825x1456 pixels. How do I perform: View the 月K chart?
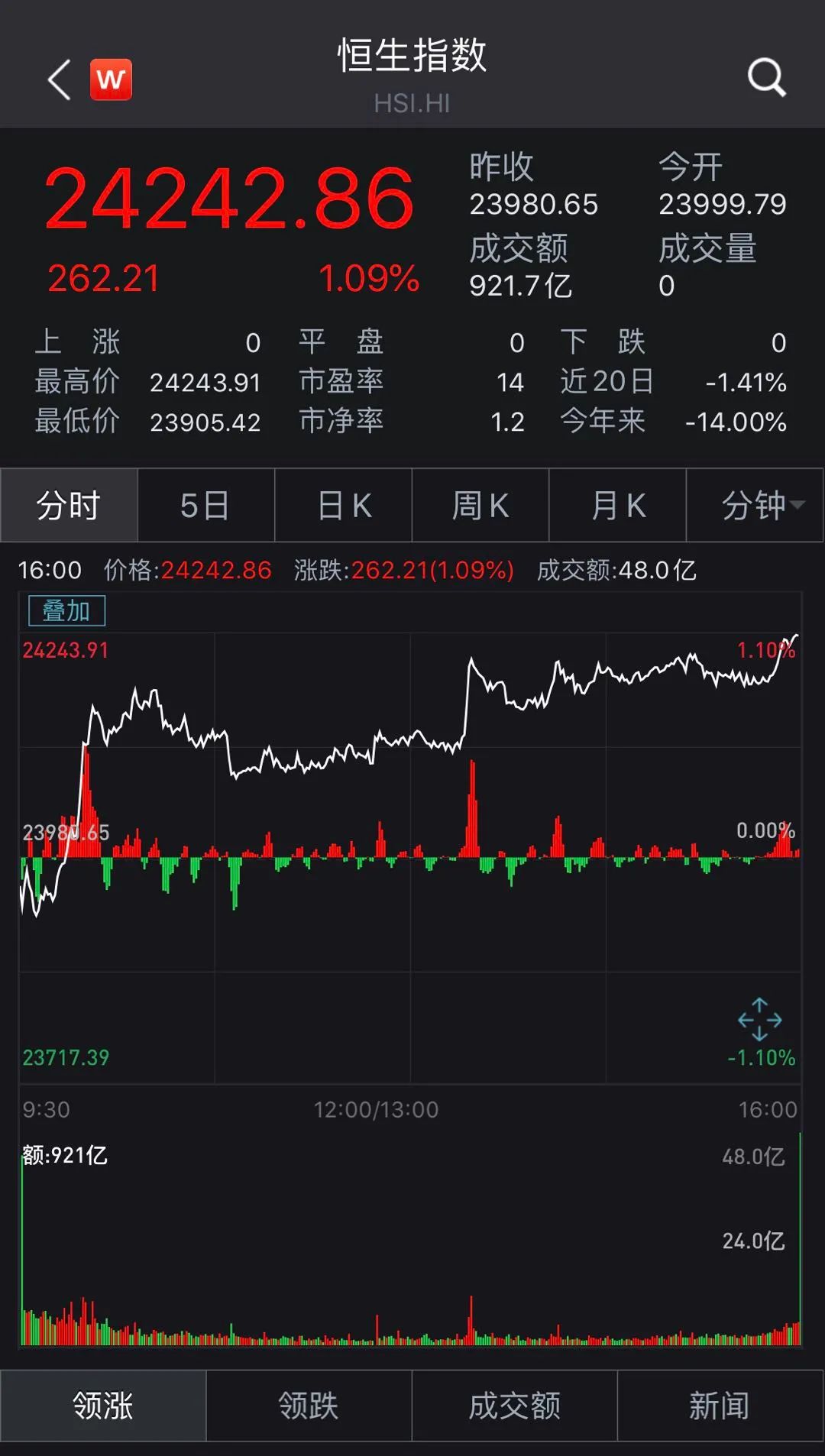617,505
